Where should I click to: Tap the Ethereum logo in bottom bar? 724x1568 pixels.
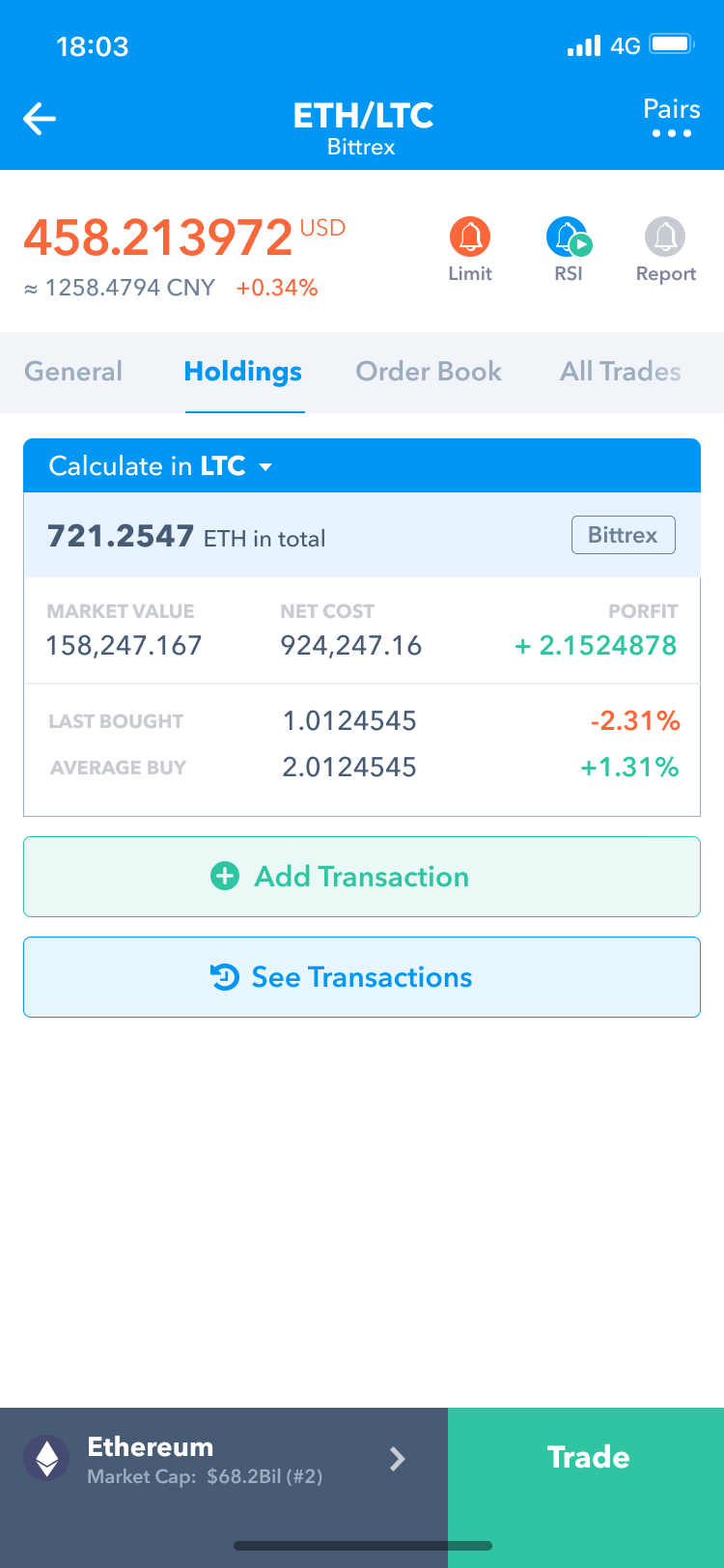(46, 1458)
